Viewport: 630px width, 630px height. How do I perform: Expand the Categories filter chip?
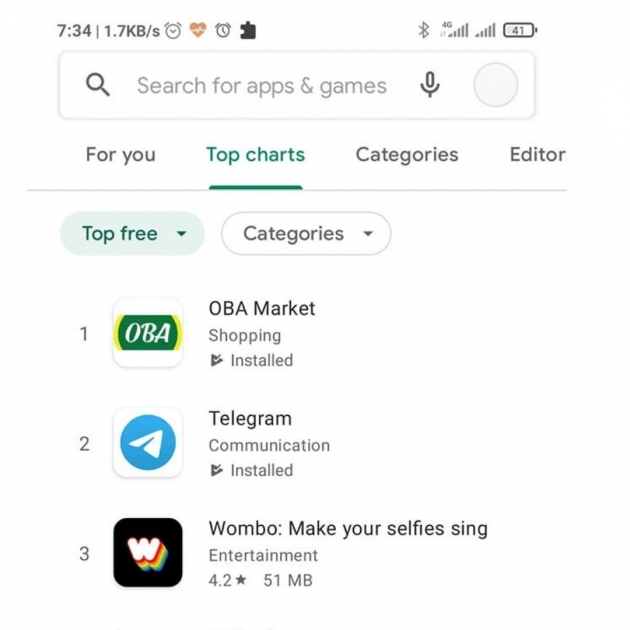pyautogui.click(x=306, y=234)
